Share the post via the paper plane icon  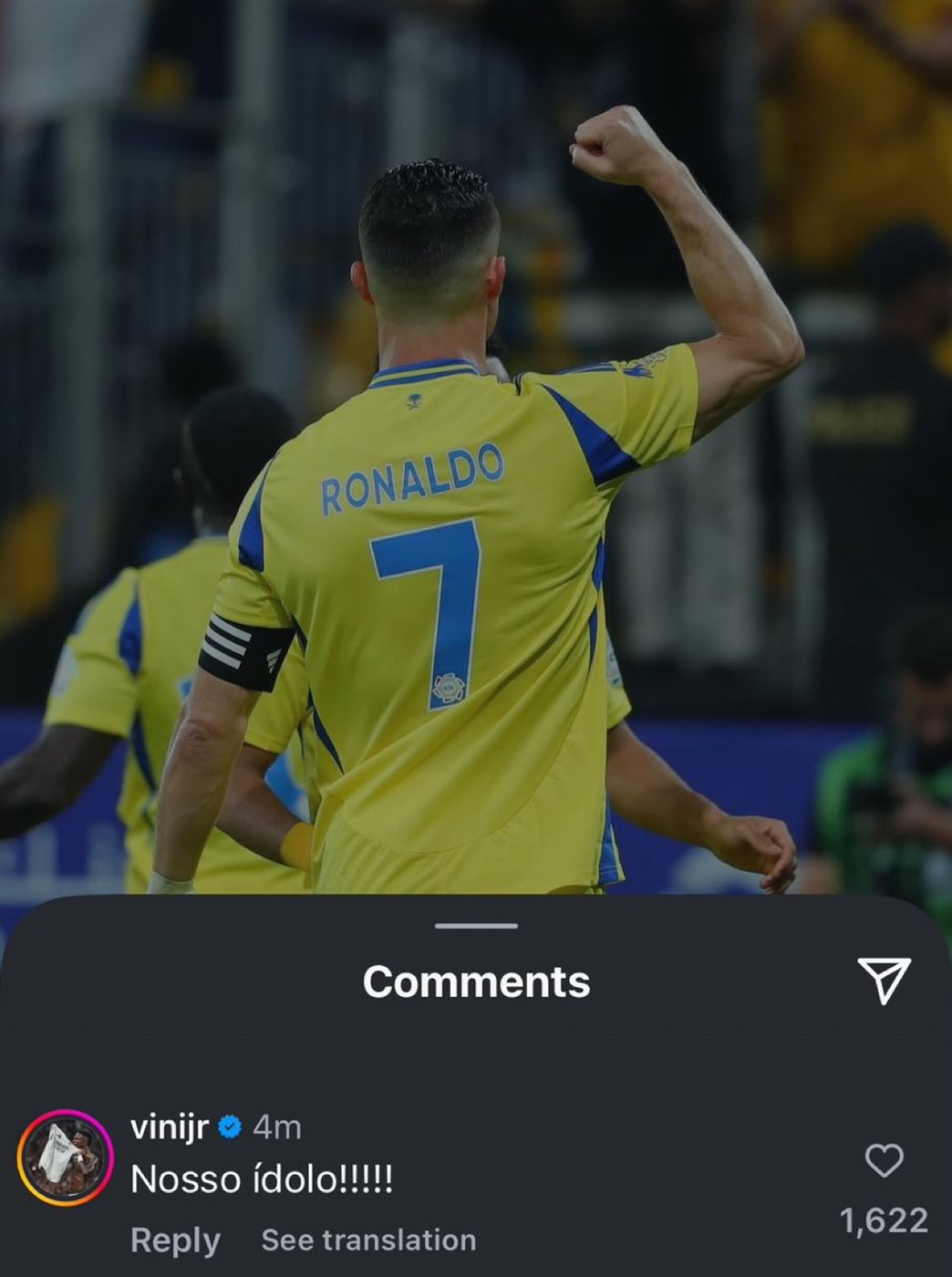coord(884,981)
